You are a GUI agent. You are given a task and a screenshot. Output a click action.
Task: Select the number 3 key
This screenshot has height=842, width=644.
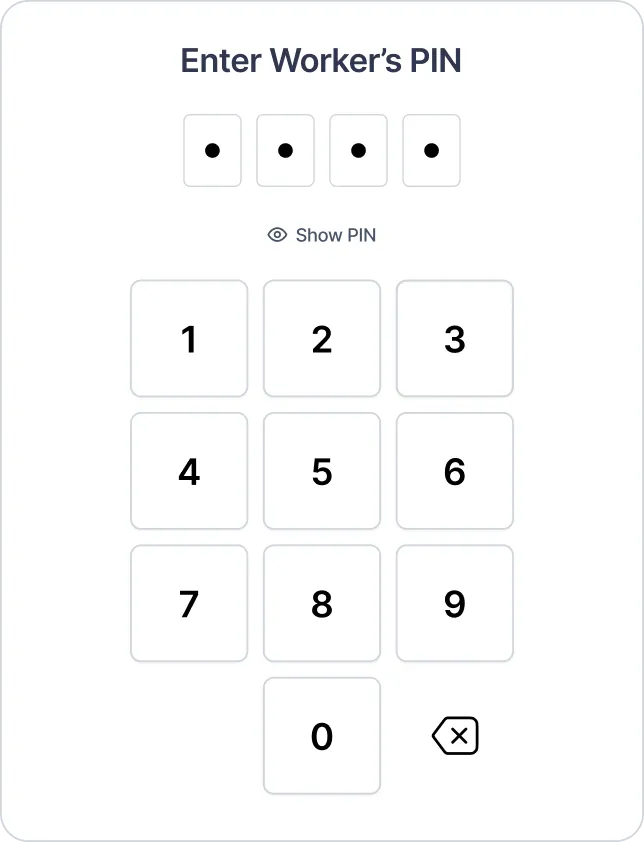coord(455,339)
